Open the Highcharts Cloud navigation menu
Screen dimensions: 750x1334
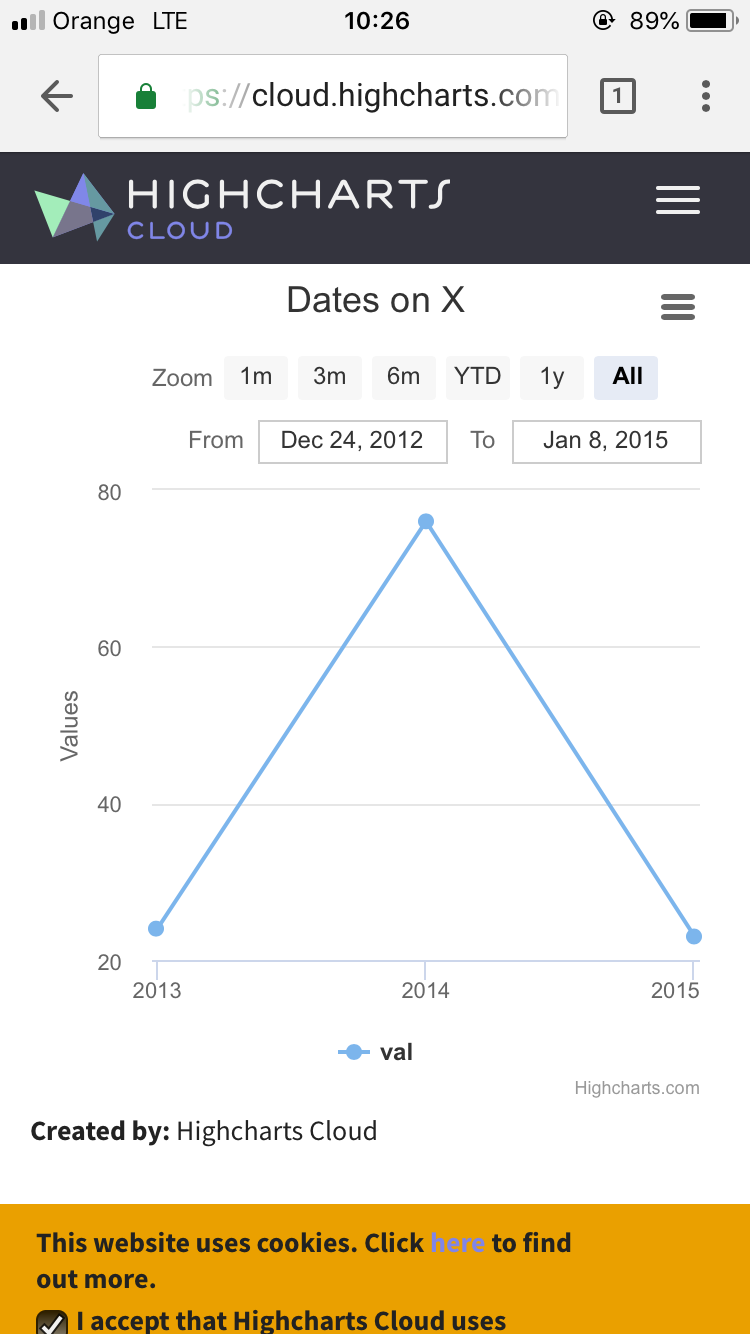(x=678, y=200)
